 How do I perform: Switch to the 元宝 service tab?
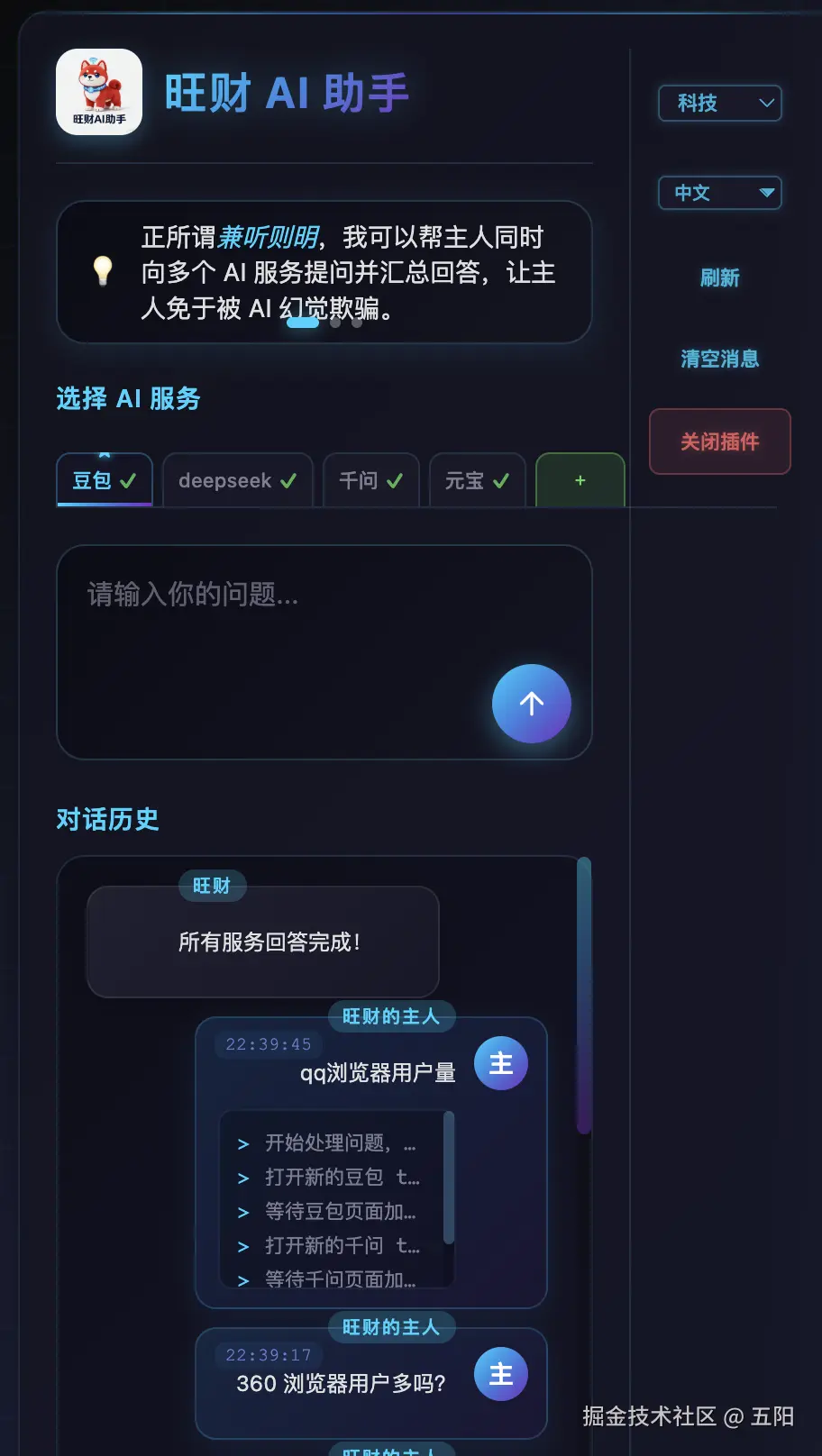(477, 480)
